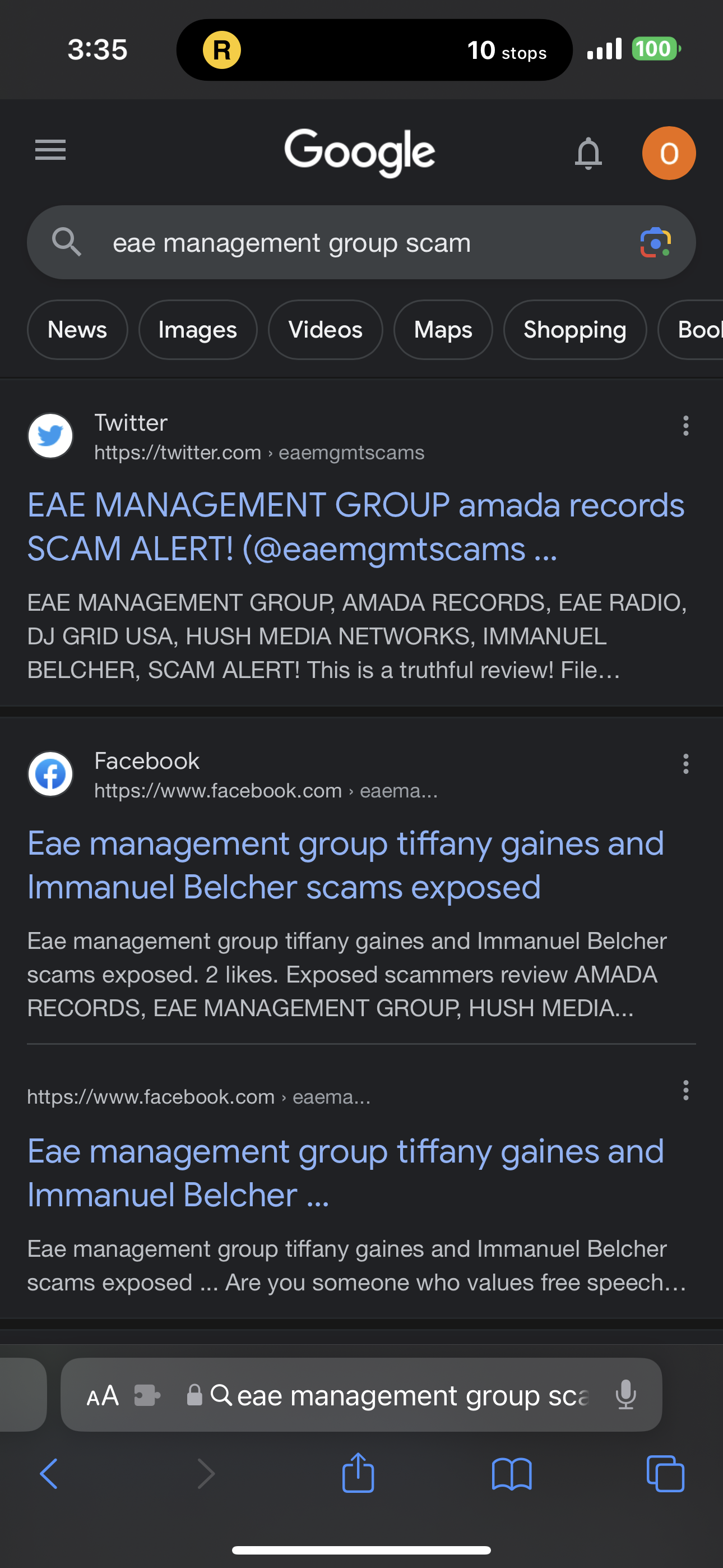Tap the Safari address bar
The image size is (723, 1568).
point(390,1395)
